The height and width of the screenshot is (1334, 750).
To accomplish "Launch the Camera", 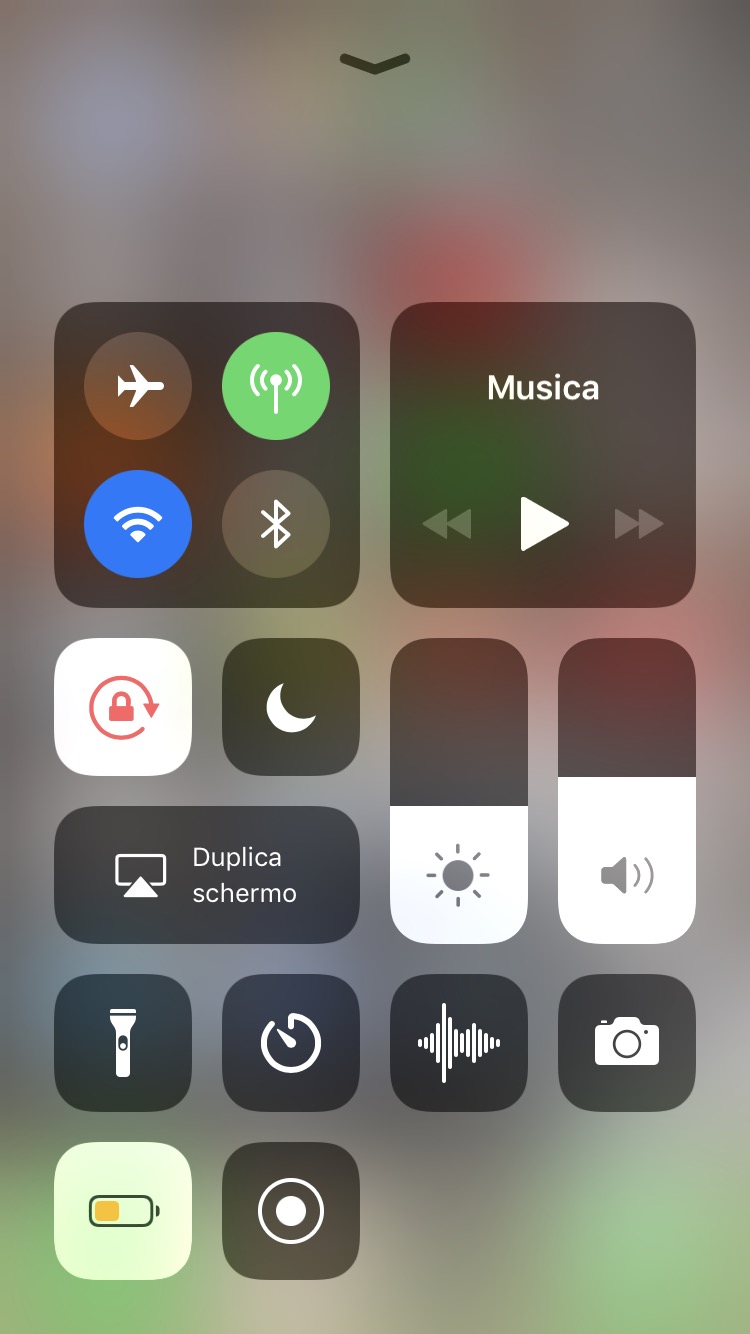I will pyautogui.click(x=627, y=1043).
